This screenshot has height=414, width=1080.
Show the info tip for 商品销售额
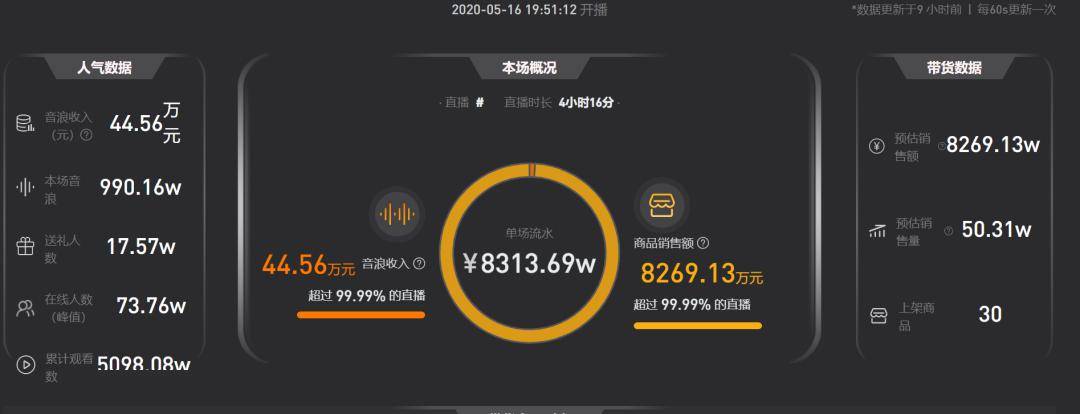703,243
